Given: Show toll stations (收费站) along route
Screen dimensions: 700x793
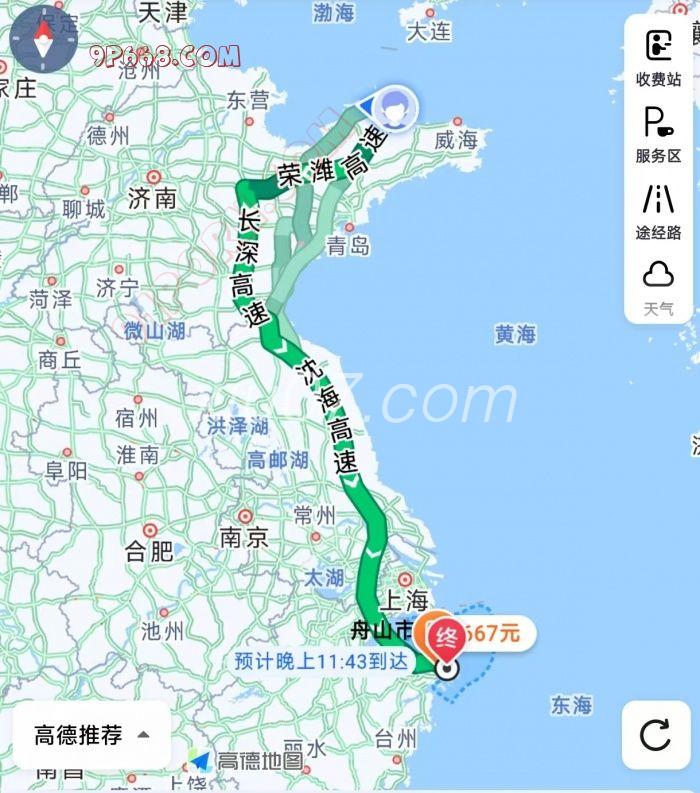Looking at the screenshot, I should 658,57.
